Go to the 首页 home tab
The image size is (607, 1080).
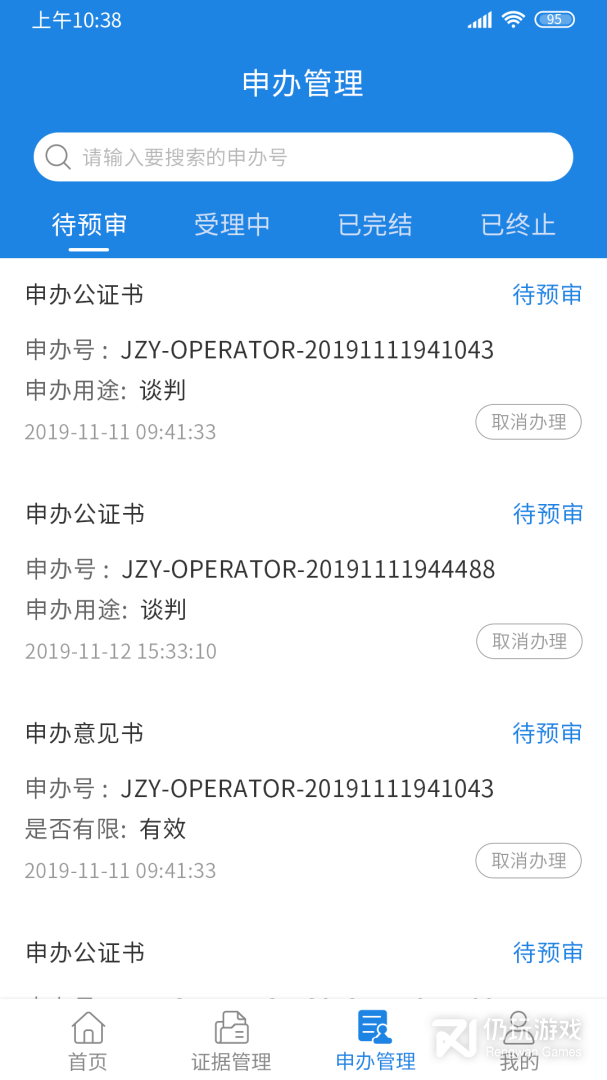[x=88, y=1040]
